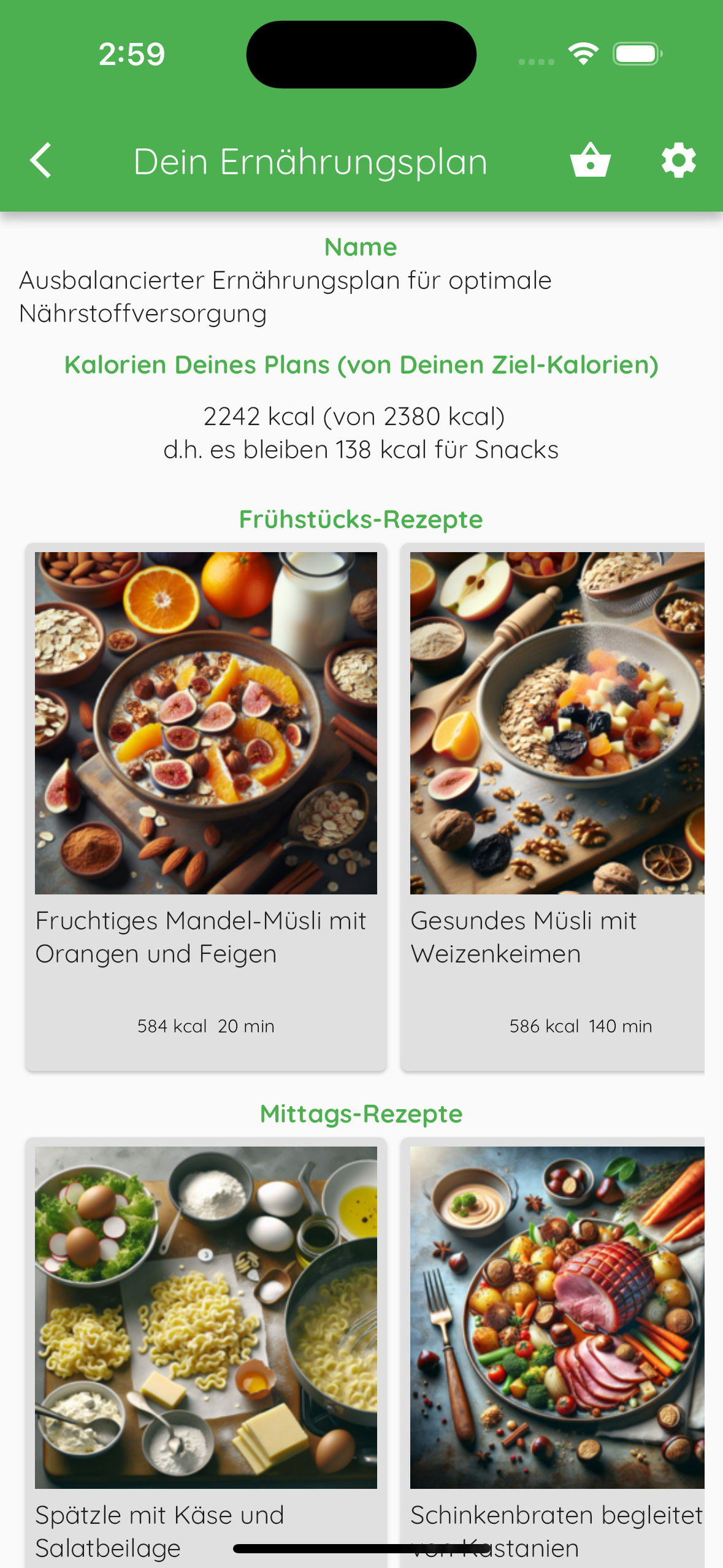
Task: Tap the 140 min cooking time label
Action: 621,1025
